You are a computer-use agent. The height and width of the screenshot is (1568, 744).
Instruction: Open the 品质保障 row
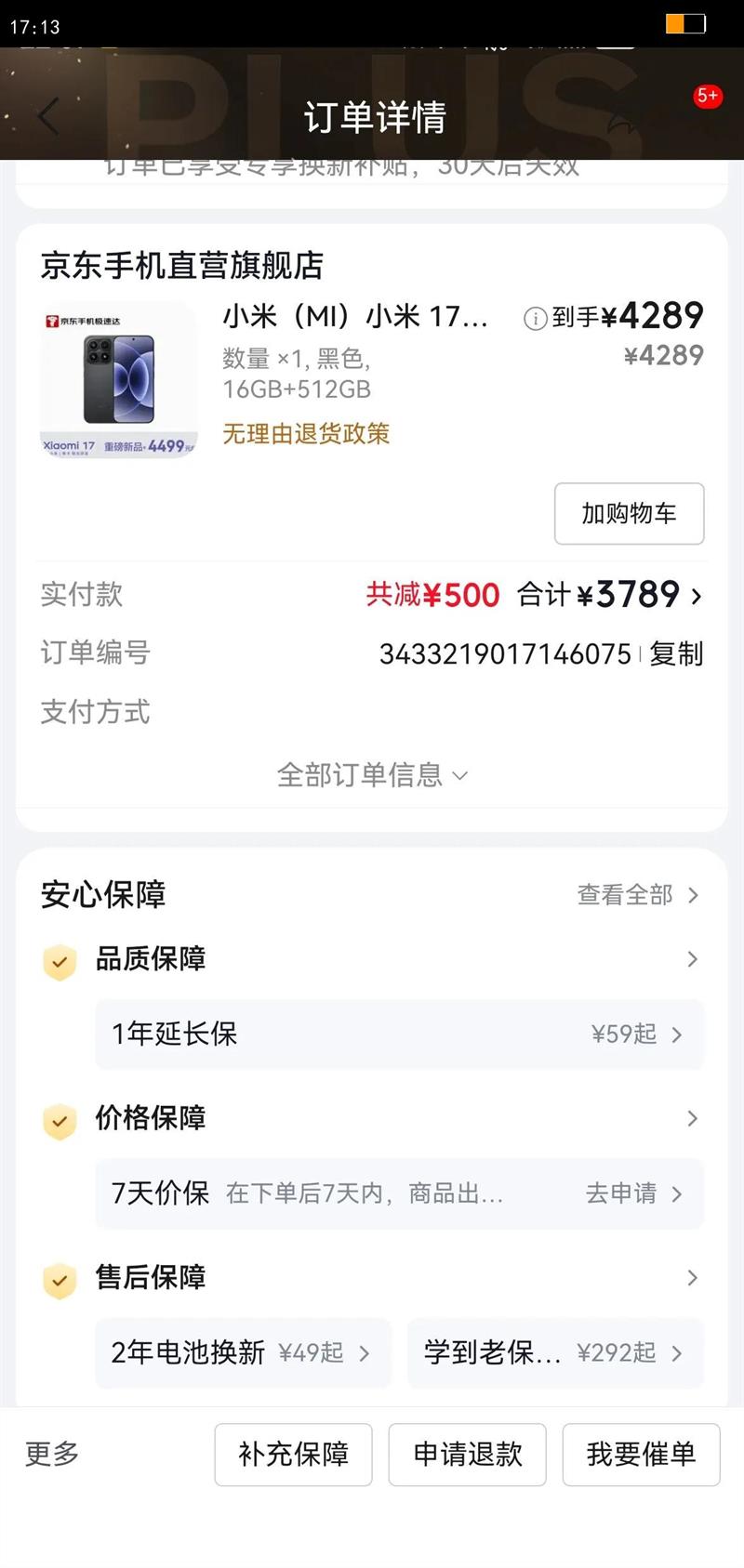[372, 959]
